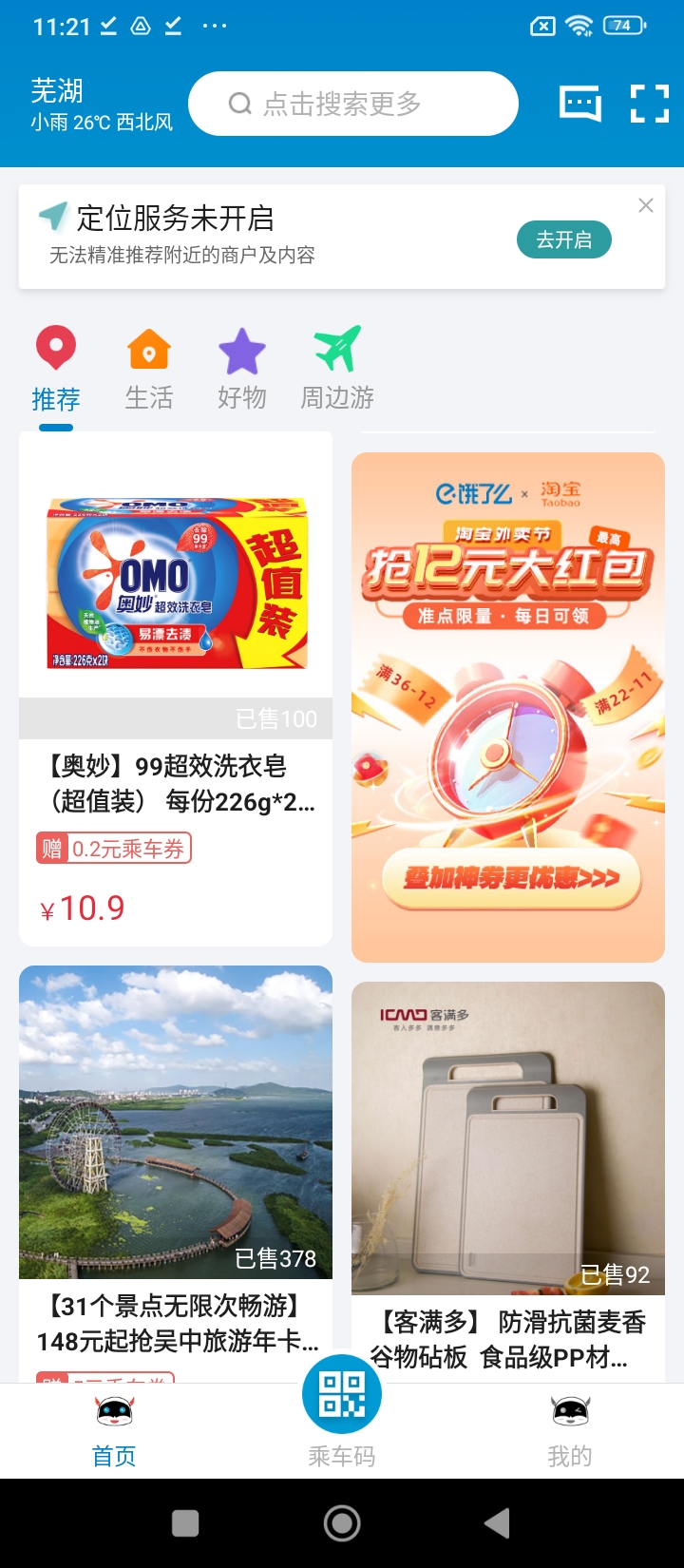Screen dimensions: 684x1568
Task: Open the scan icon in the header
Action: pyautogui.click(x=650, y=104)
